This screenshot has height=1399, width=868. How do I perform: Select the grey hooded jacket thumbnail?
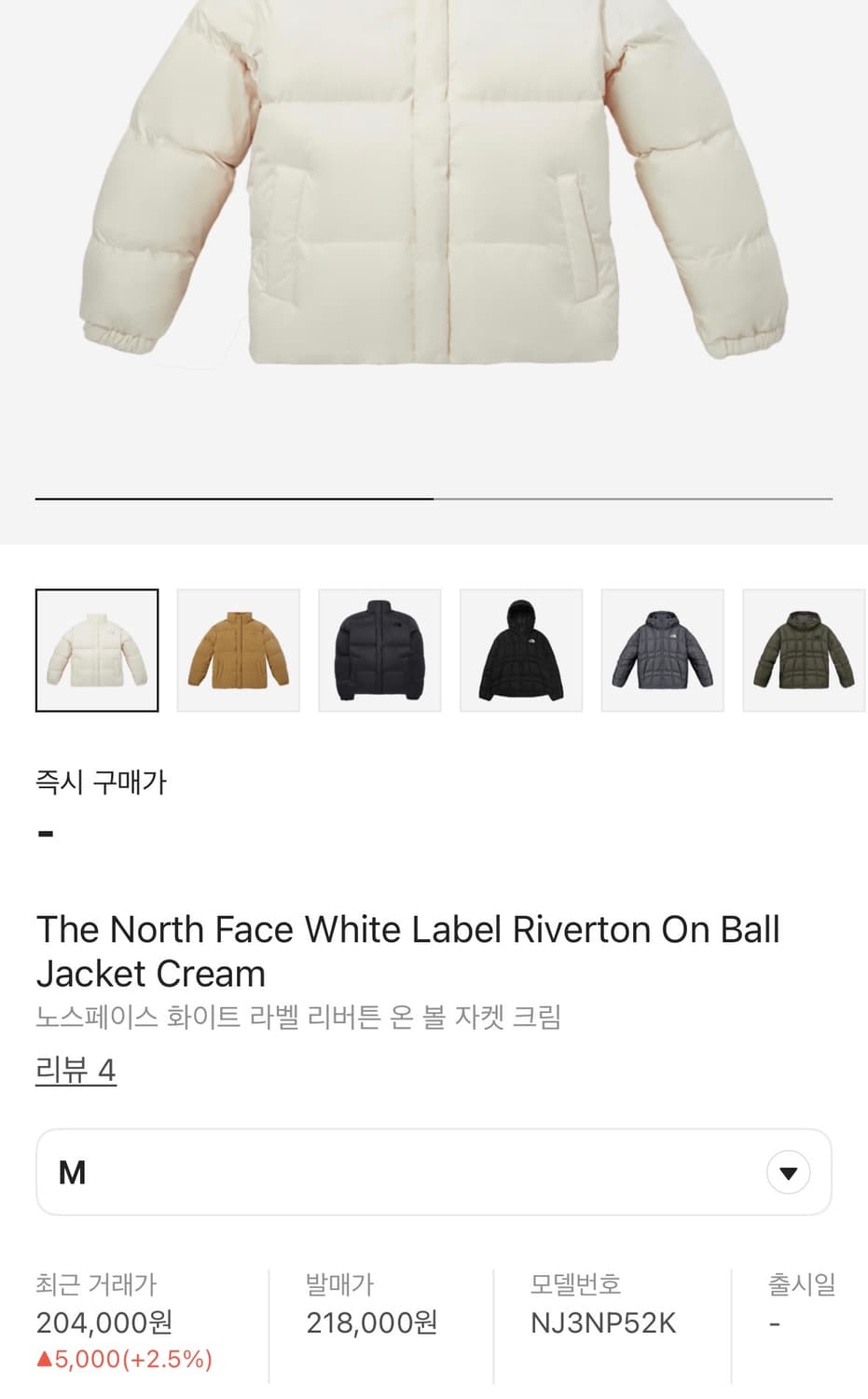pos(662,649)
